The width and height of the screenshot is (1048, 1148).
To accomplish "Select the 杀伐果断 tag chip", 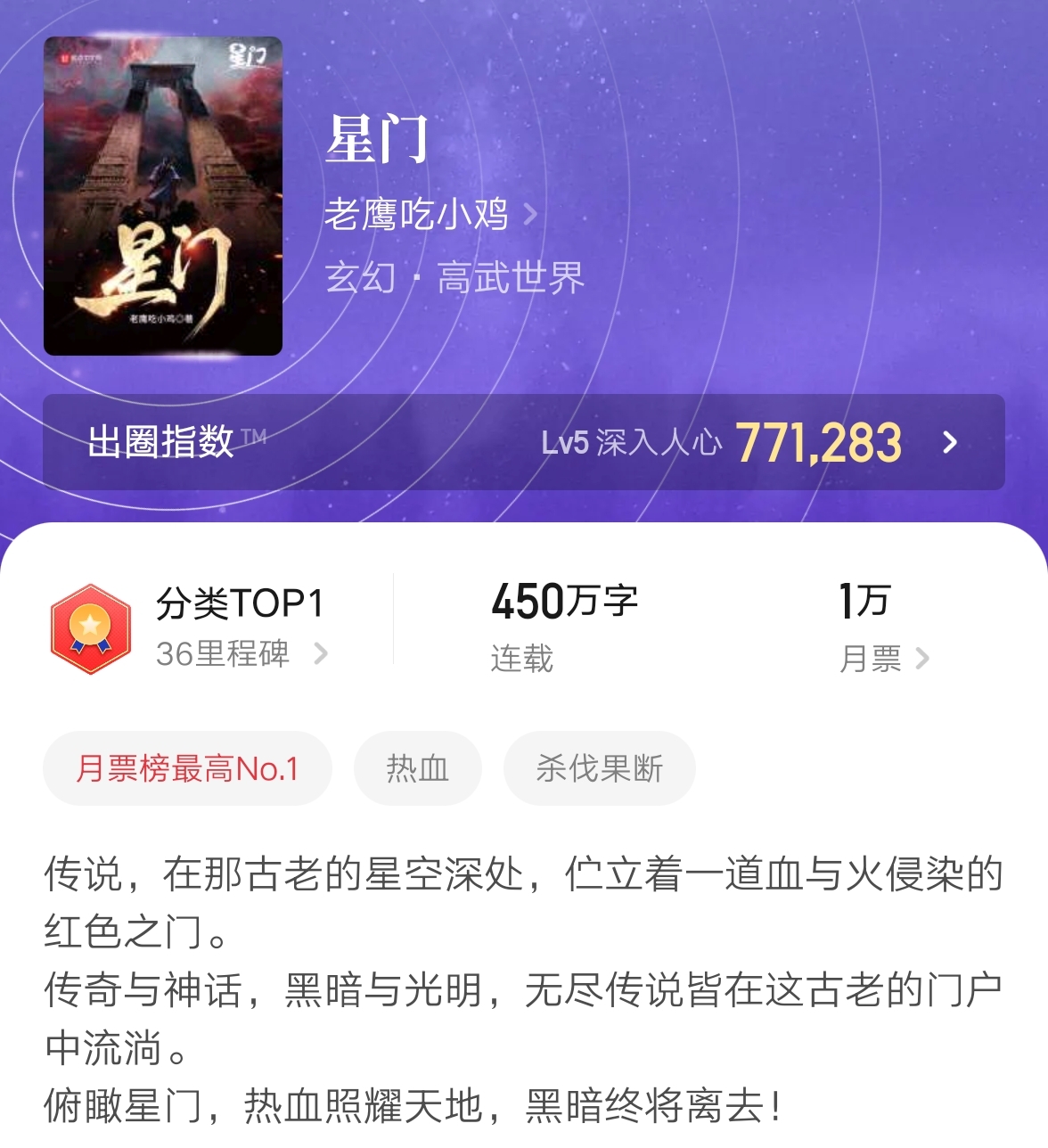I will click(x=600, y=767).
